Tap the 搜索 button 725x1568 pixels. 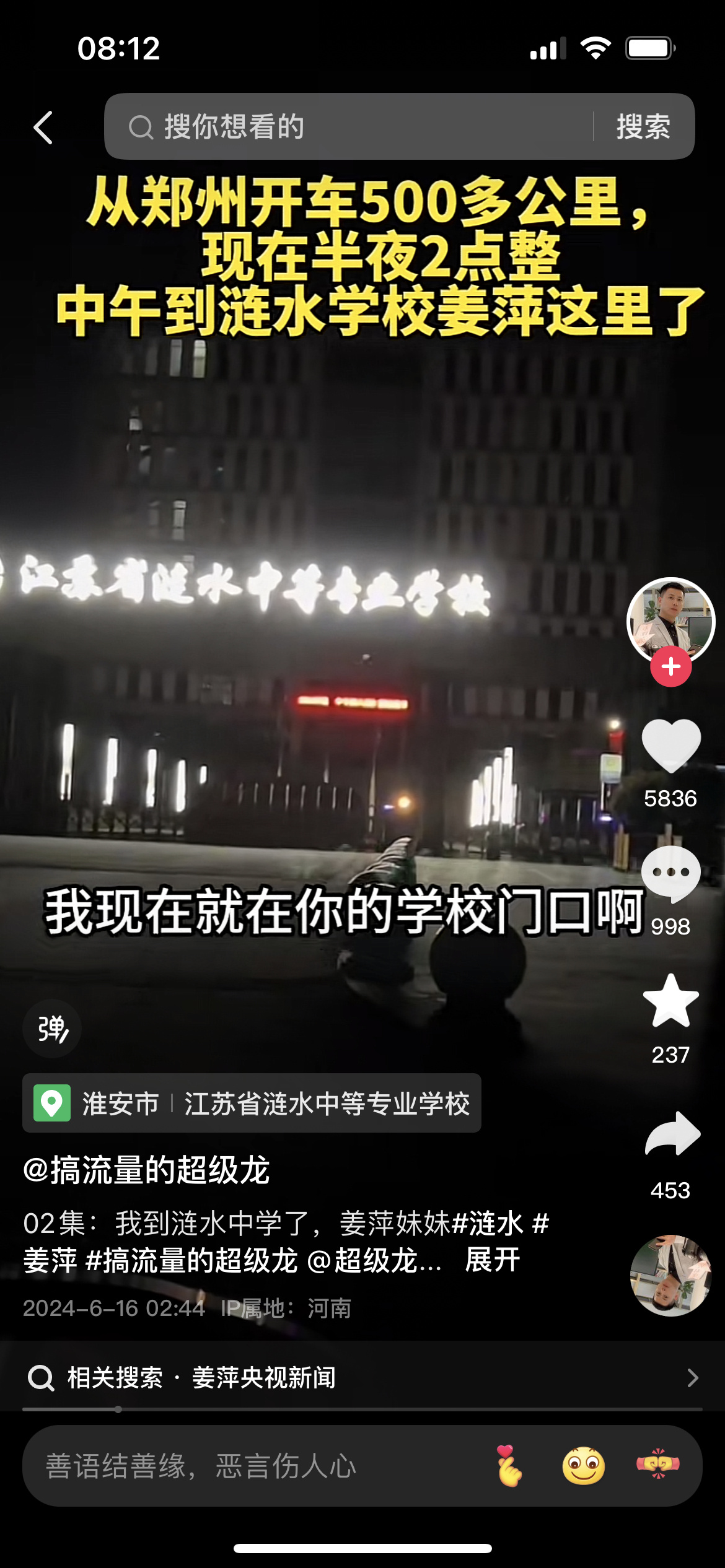(643, 127)
